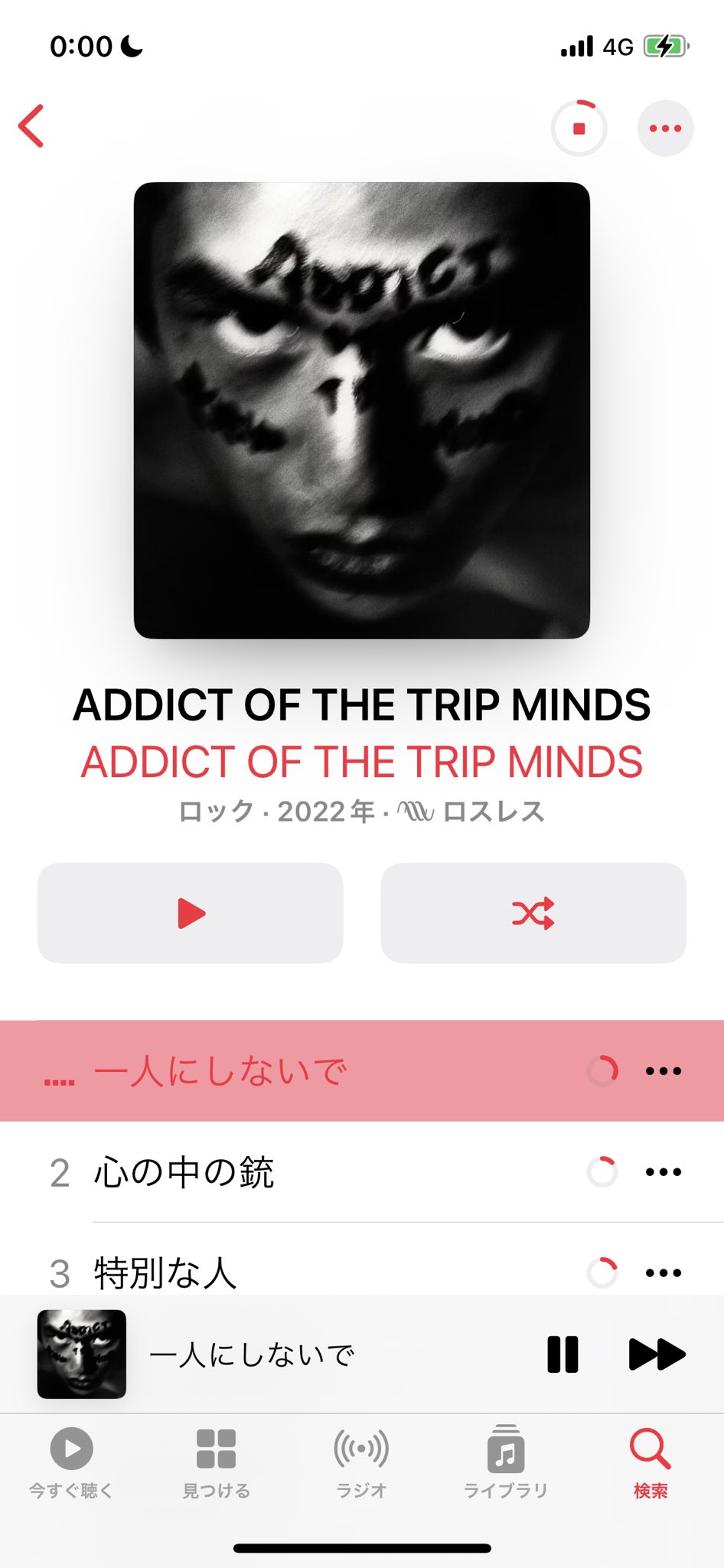This screenshot has height=1568, width=724.
Task: Shuffle the album tracks
Action: click(533, 913)
